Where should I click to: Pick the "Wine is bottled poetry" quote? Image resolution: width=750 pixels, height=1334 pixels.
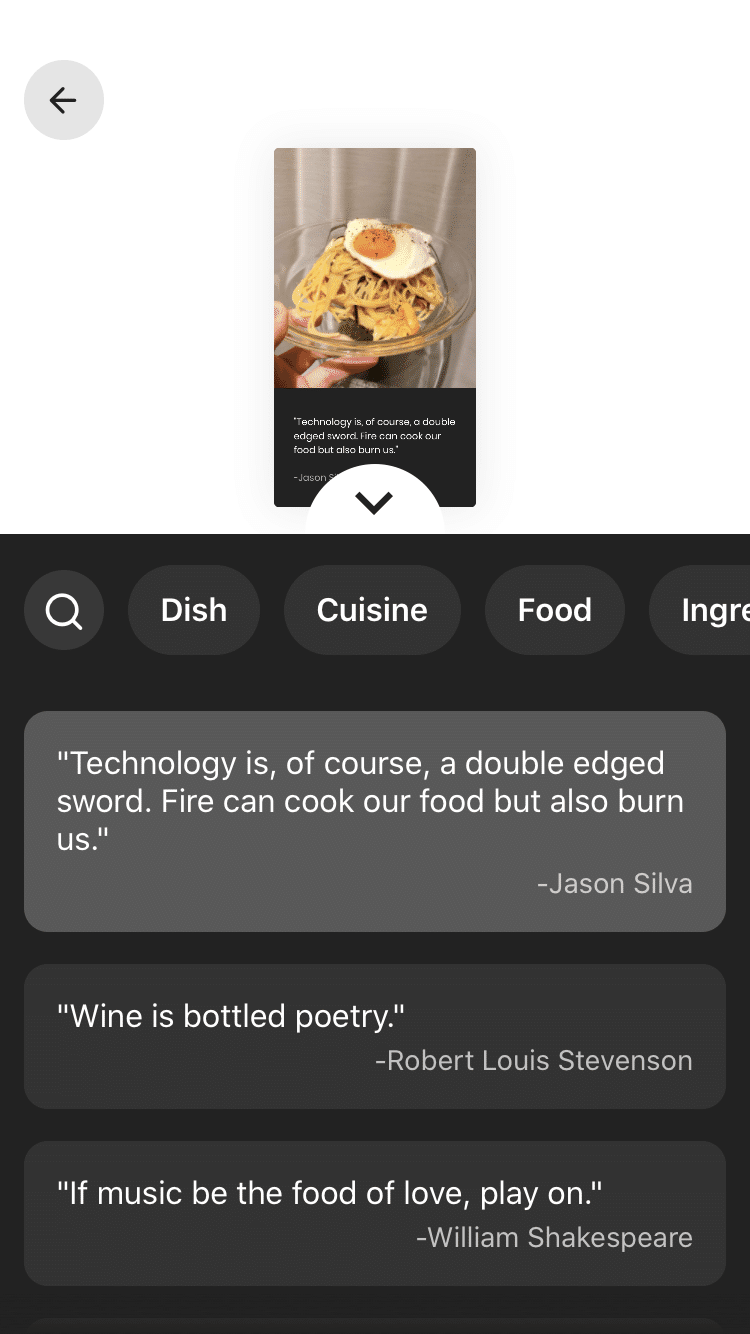[x=374, y=1036]
